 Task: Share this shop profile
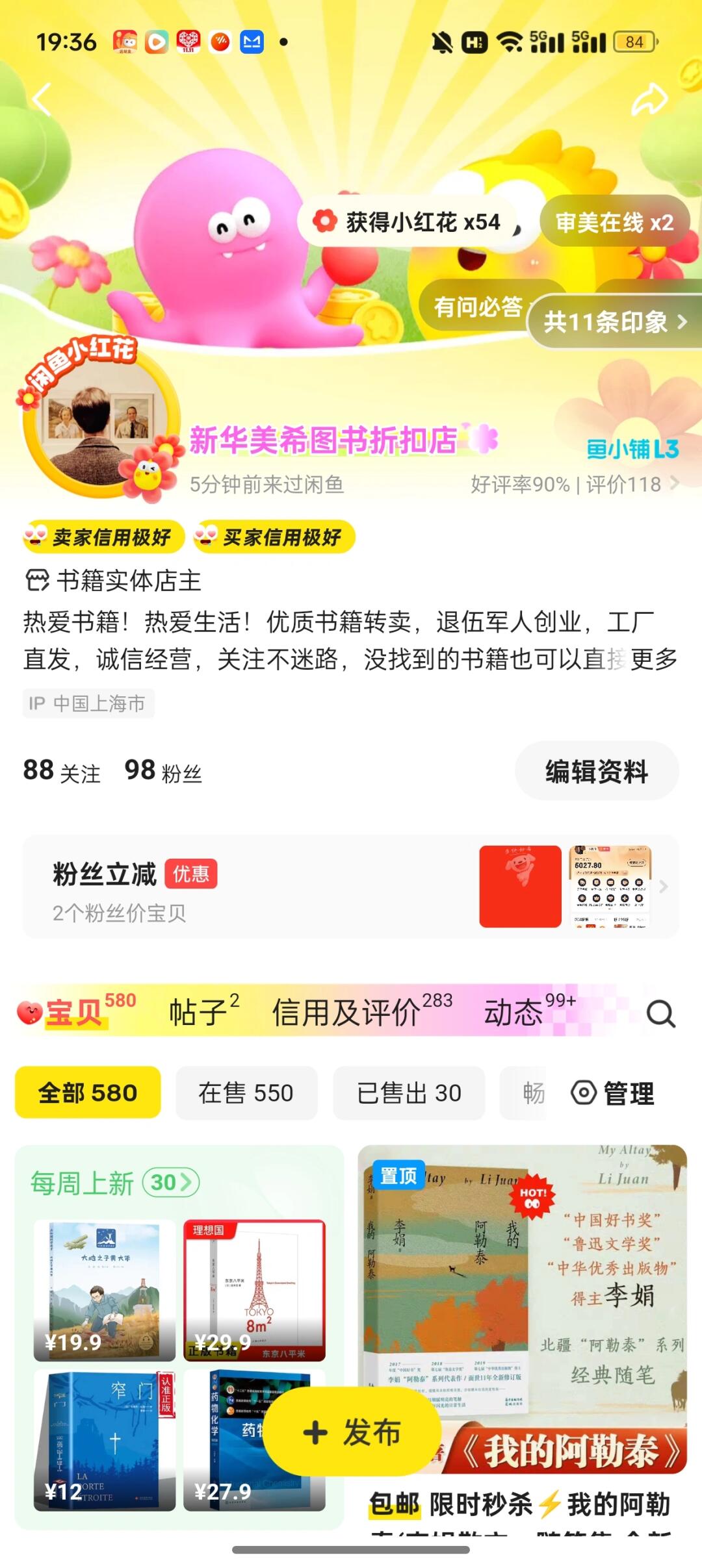pos(650,99)
